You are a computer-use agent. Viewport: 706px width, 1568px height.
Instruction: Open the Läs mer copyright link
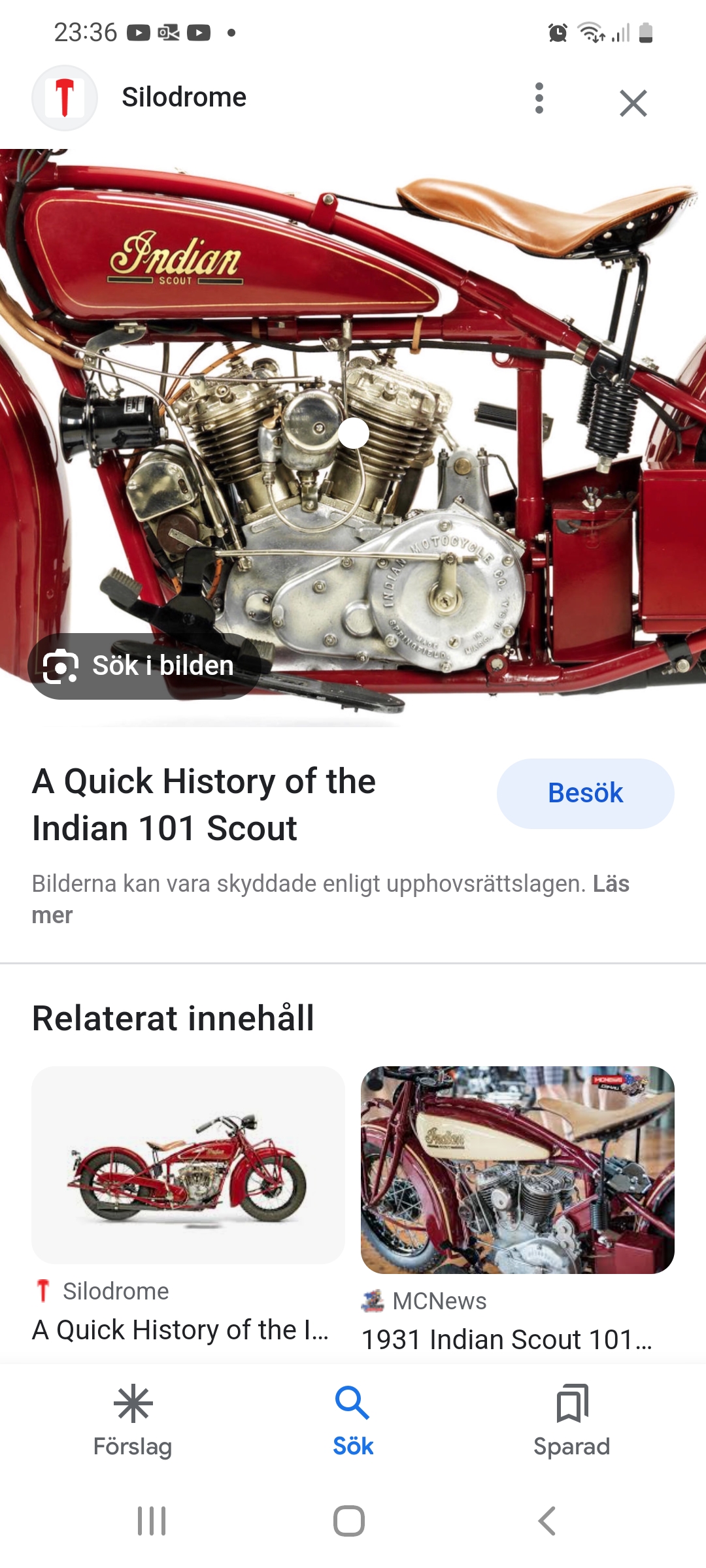[611, 884]
